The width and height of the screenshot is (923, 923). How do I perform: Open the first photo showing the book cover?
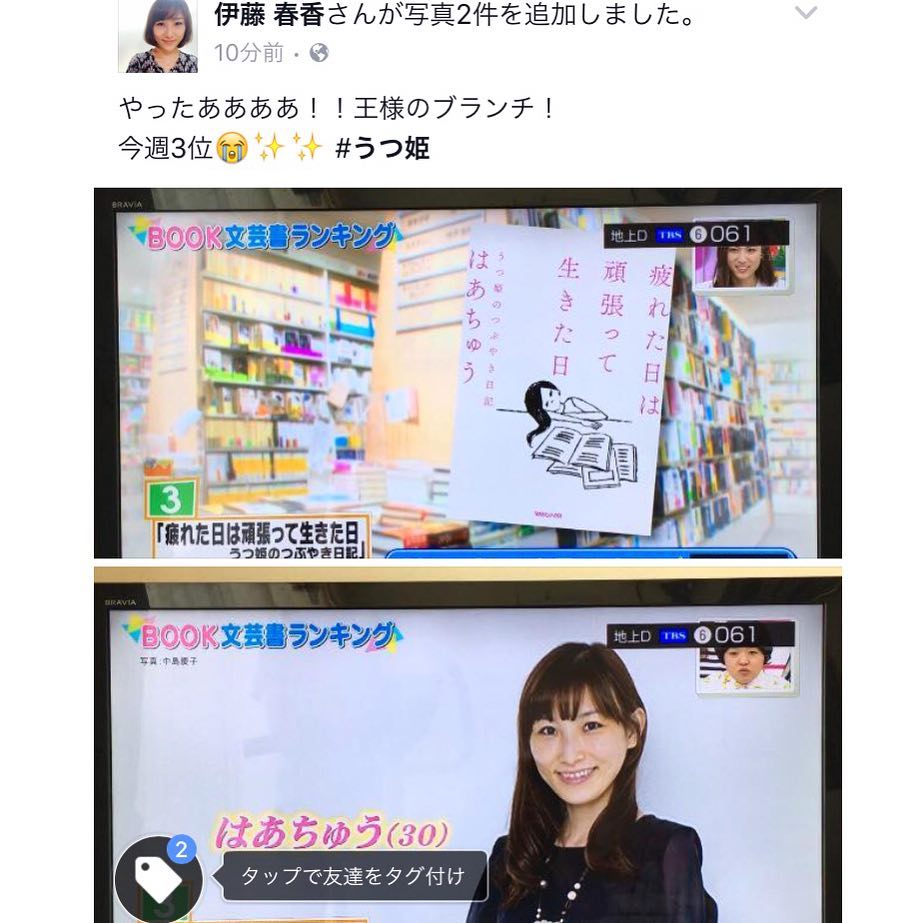pyautogui.click(x=467, y=373)
